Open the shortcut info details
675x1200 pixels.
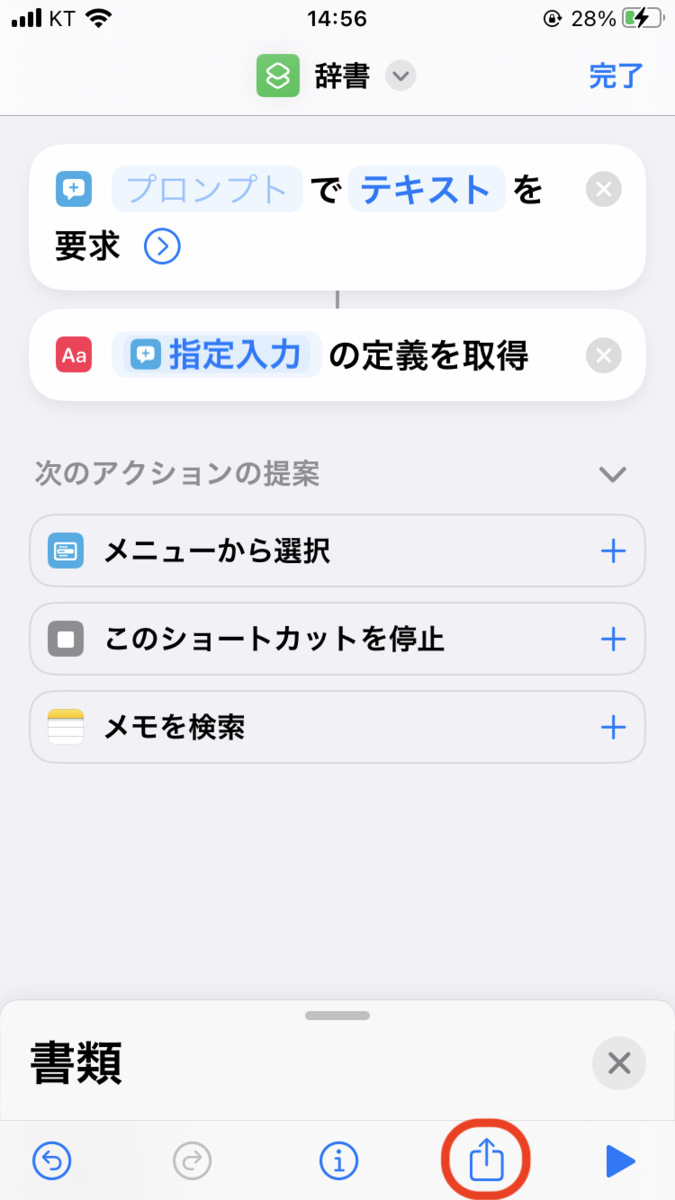(x=339, y=1161)
